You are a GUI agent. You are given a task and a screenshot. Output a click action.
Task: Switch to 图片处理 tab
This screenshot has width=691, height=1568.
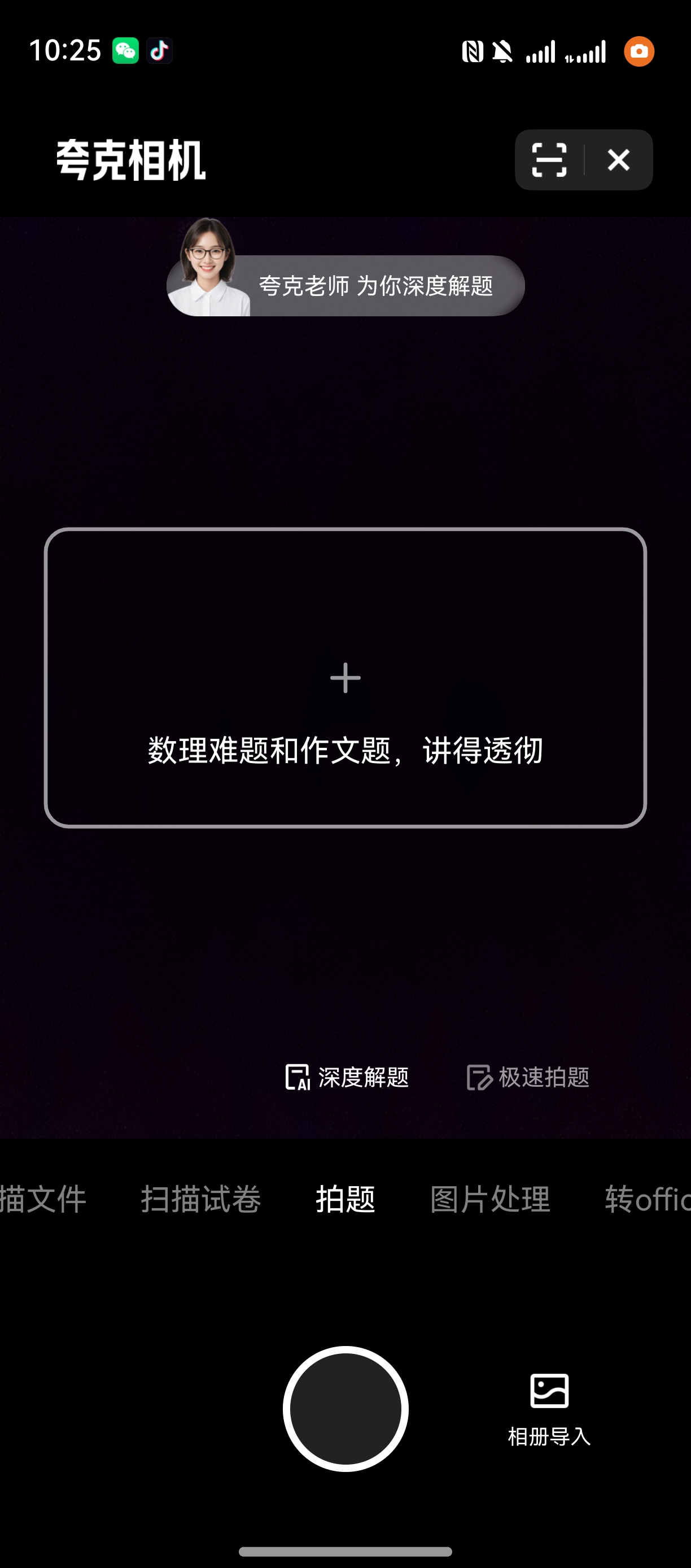(489, 1199)
